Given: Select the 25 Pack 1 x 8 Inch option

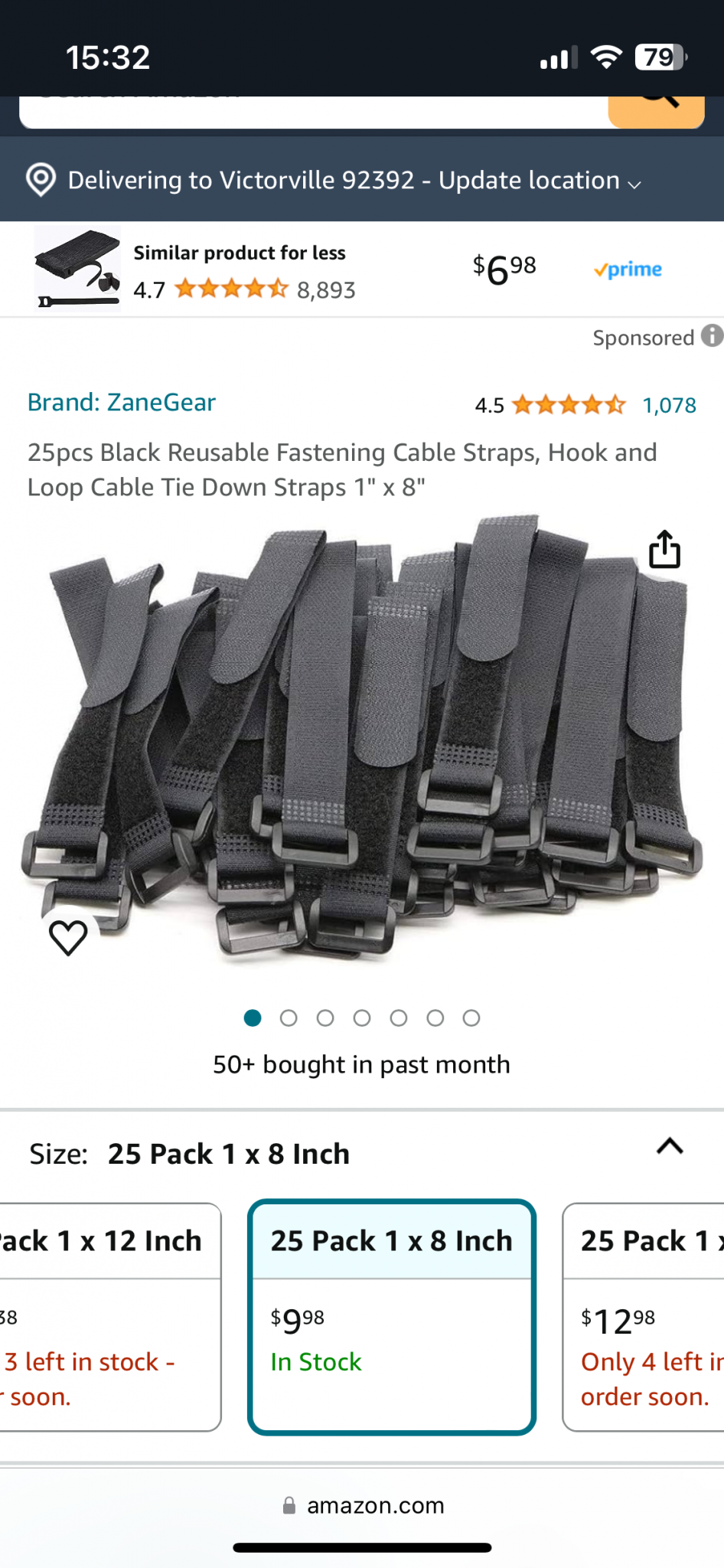Looking at the screenshot, I should click(x=392, y=1317).
